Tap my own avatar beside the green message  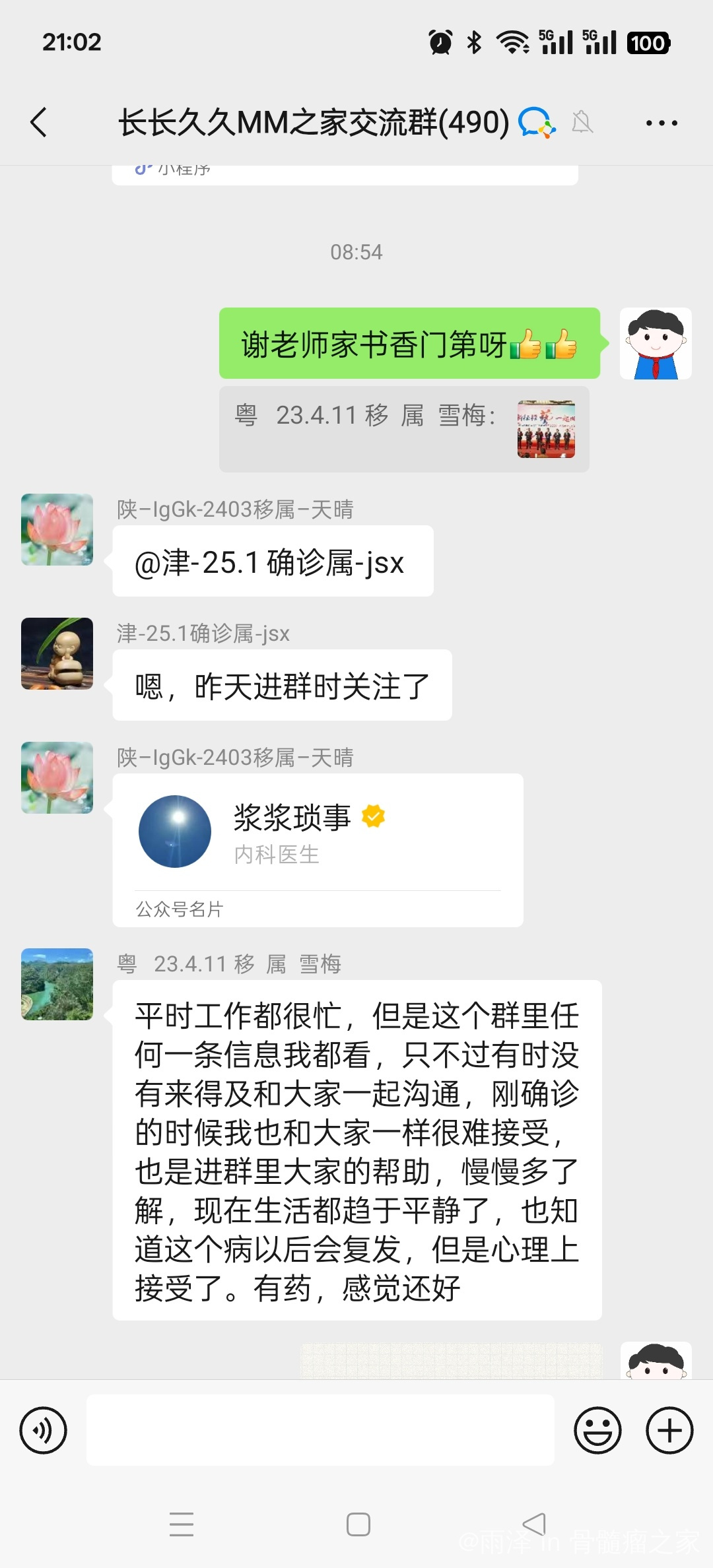pos(655,343)
